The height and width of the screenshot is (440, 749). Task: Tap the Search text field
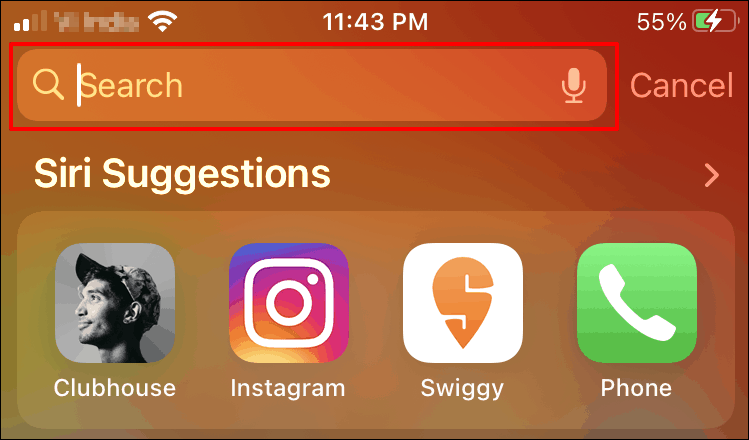pos(300,86)
